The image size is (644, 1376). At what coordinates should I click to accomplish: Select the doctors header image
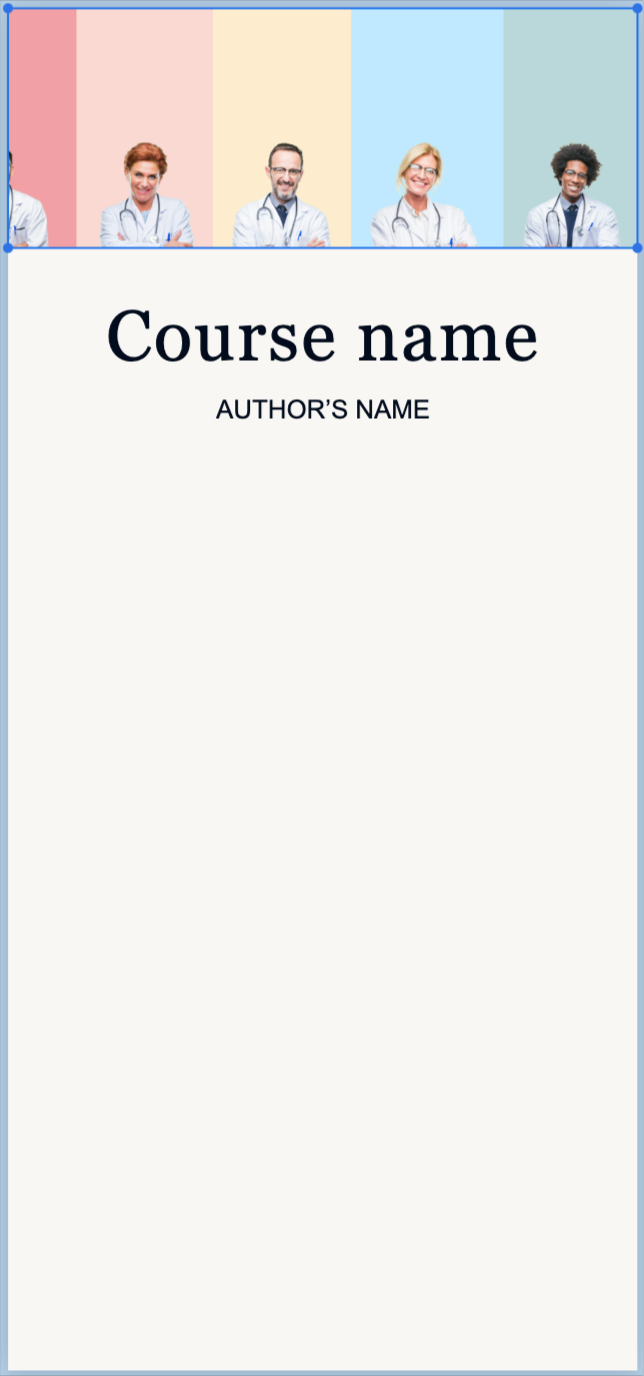point(322,128)
